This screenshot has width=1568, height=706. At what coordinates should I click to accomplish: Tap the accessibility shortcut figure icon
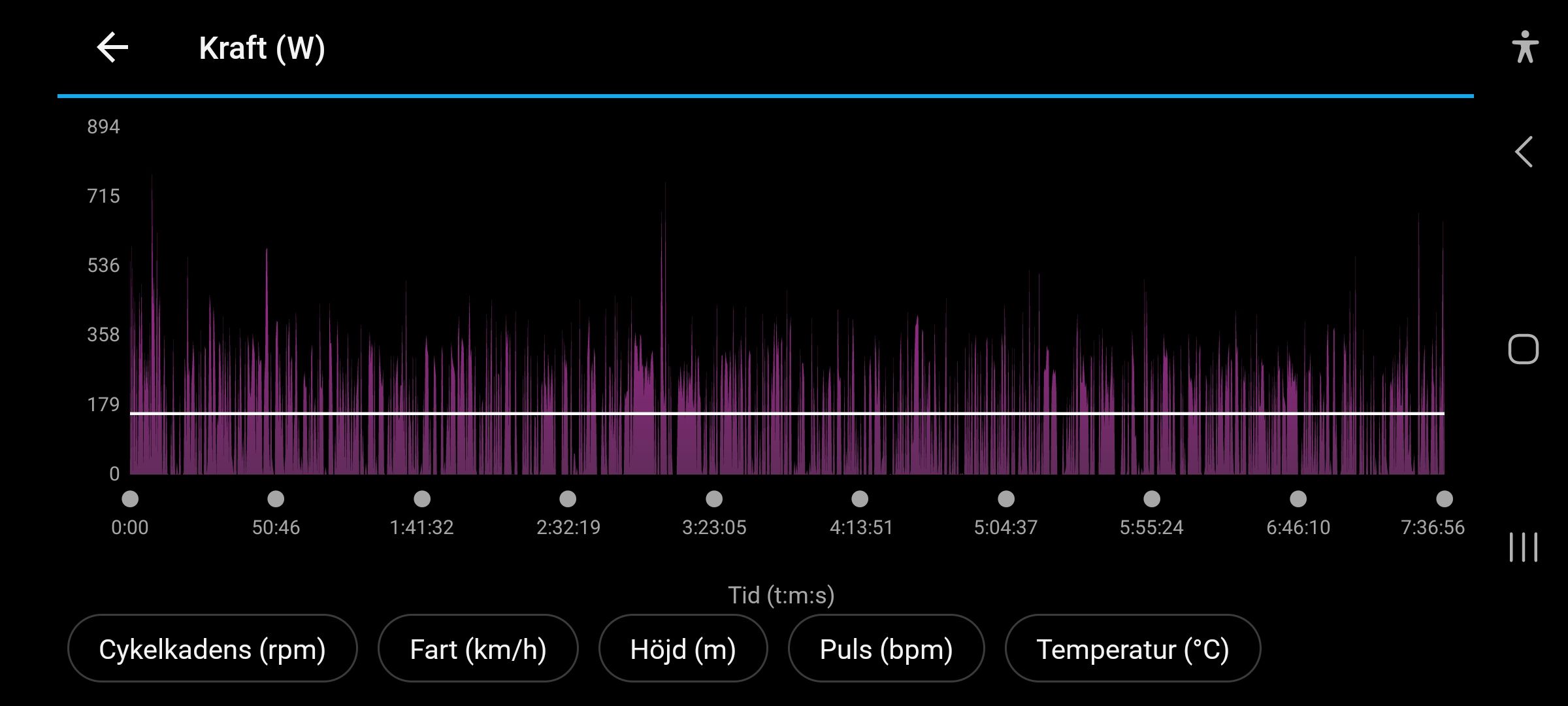tap(1525, 47)
